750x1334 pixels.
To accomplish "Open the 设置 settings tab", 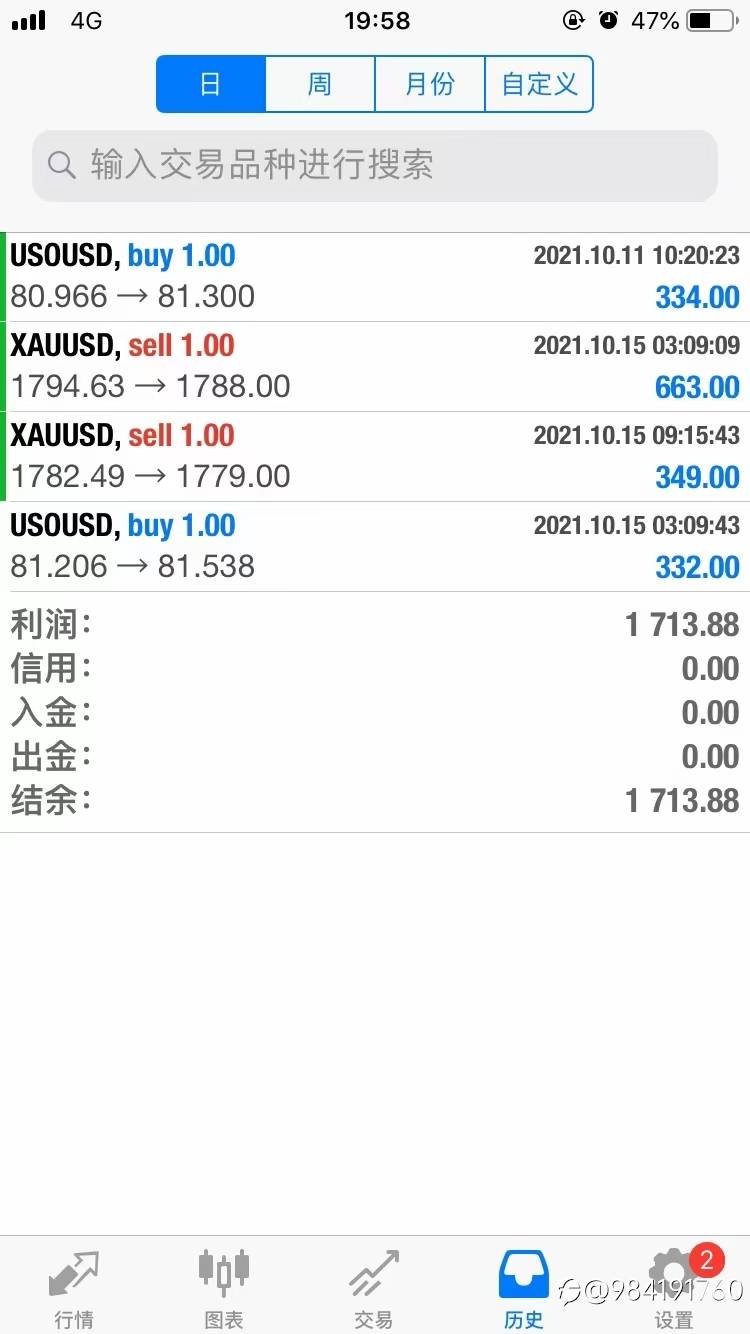I will [675, 1288].
